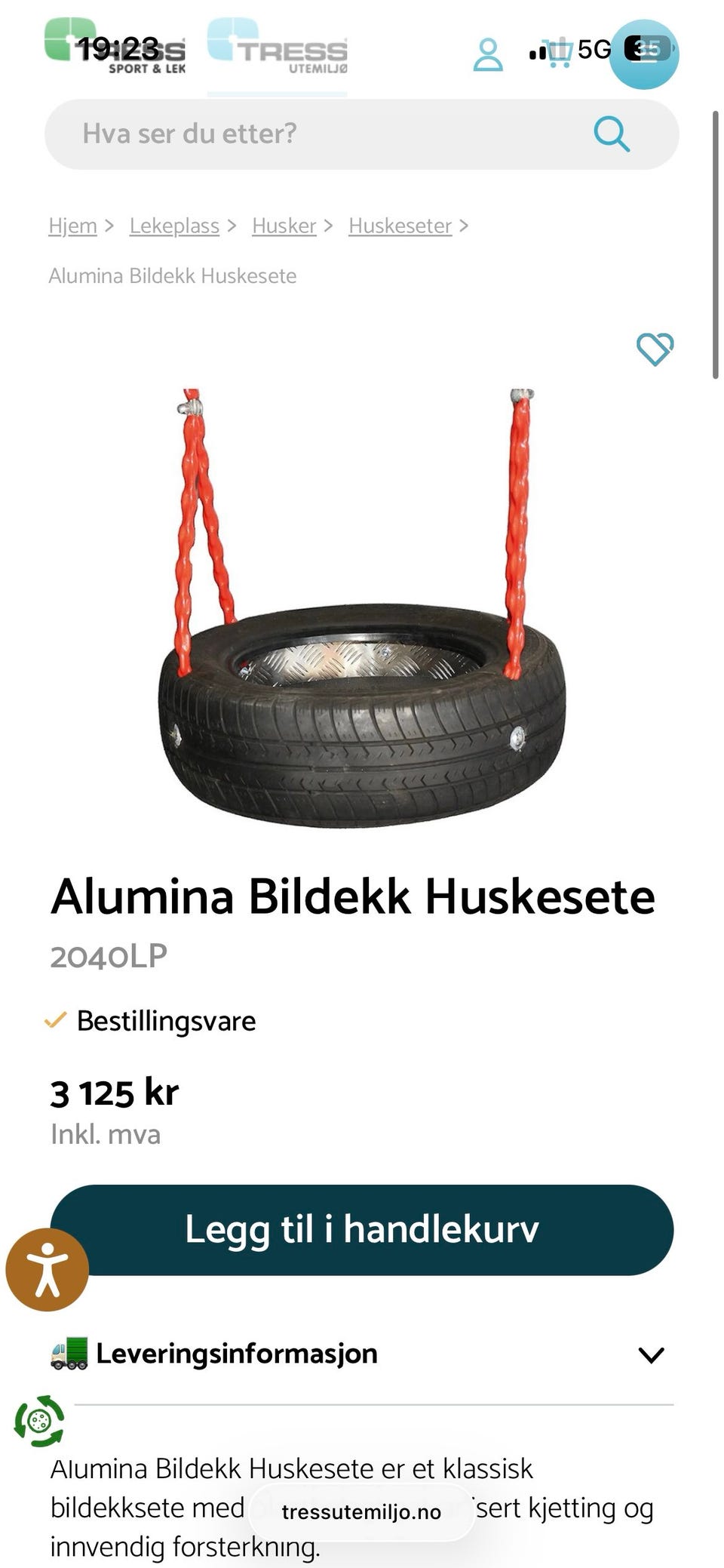Open the Husker breadcrumb category
This screenshot has width=724, height=1568.
(283, 225)
